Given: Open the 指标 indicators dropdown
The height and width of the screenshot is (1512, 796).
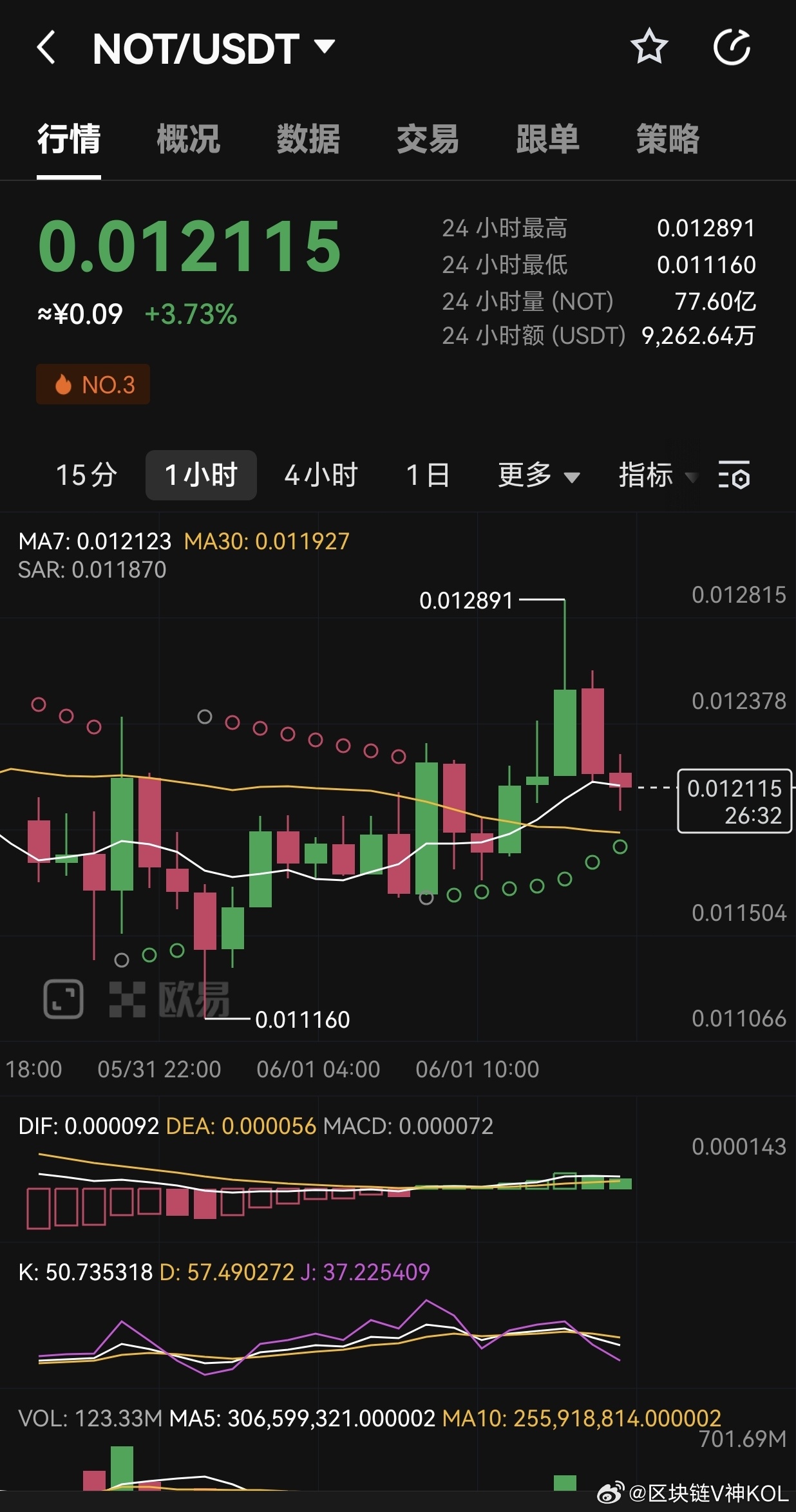Looking at the screenshot, I should click(x=658, y=475).
